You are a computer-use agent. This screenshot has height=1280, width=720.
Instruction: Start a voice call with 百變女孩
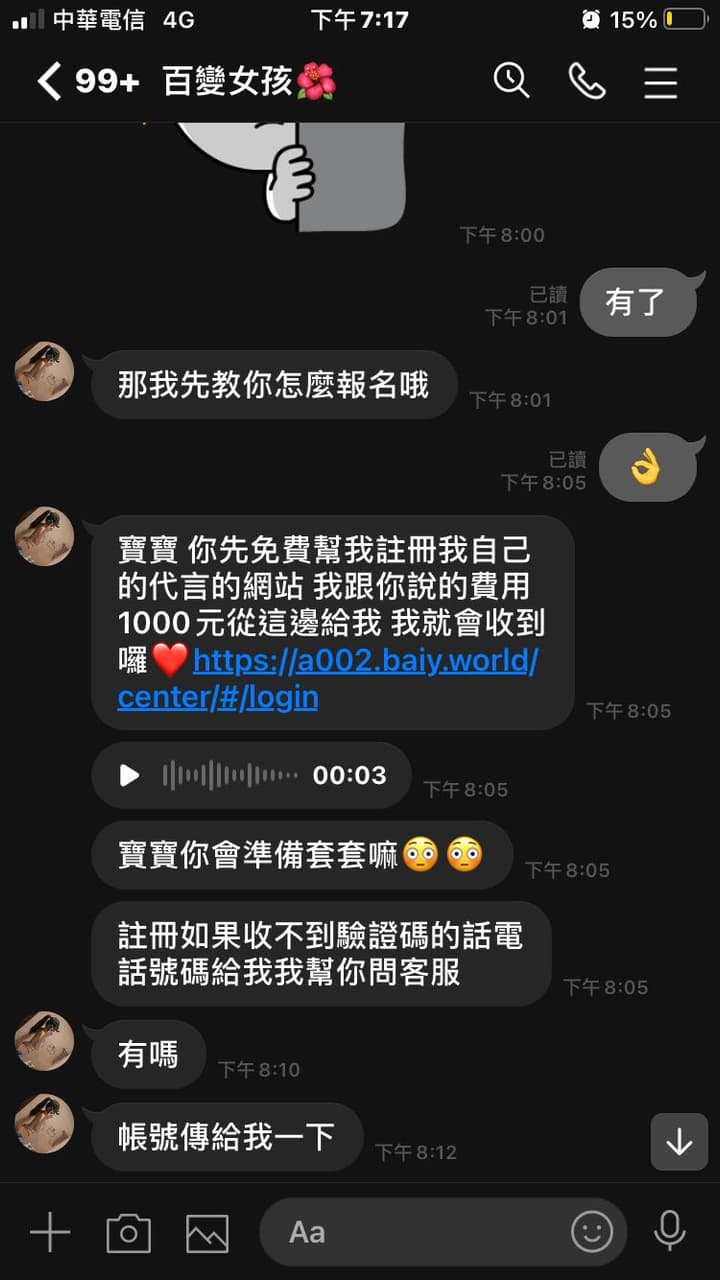[x=587, y=82]
